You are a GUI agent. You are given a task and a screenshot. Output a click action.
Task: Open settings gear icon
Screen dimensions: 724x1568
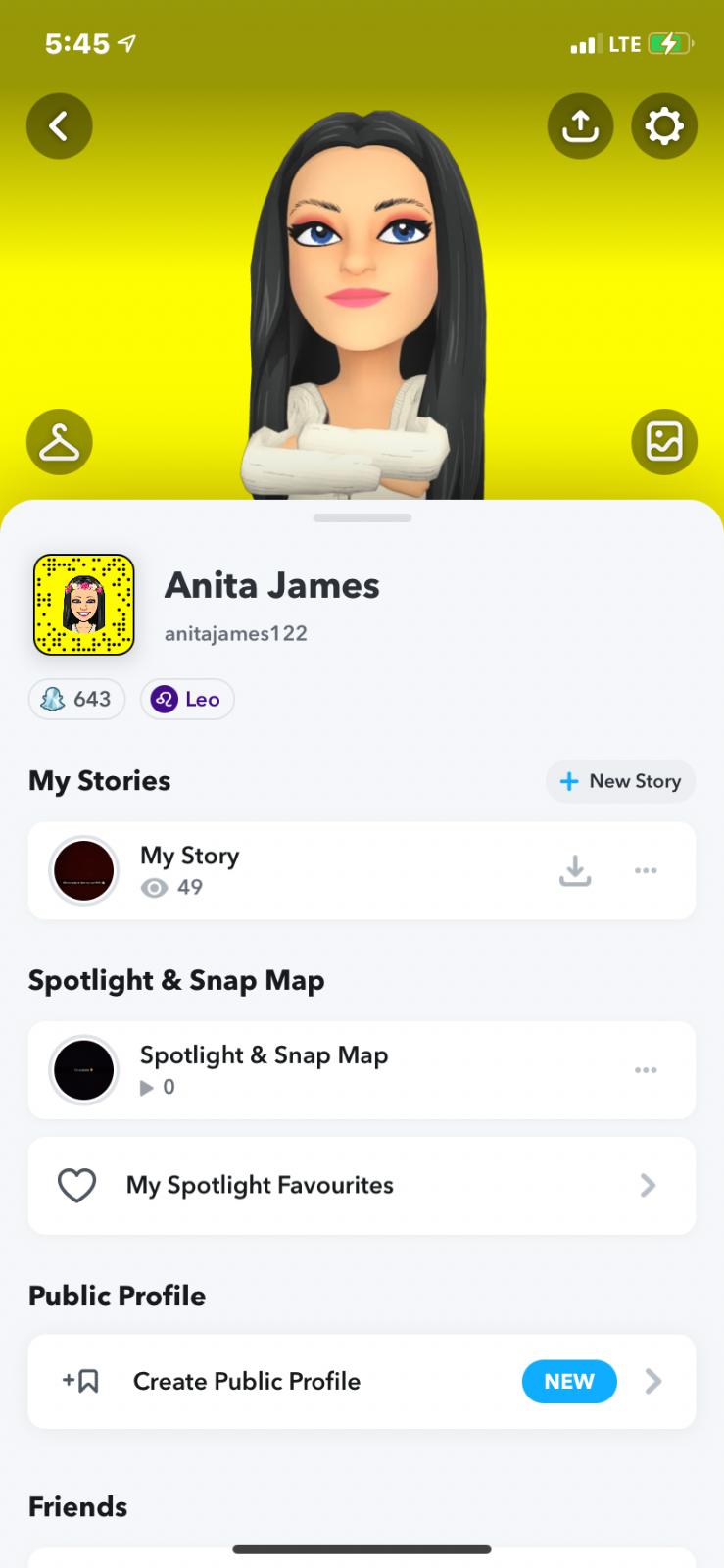(663, 125)
